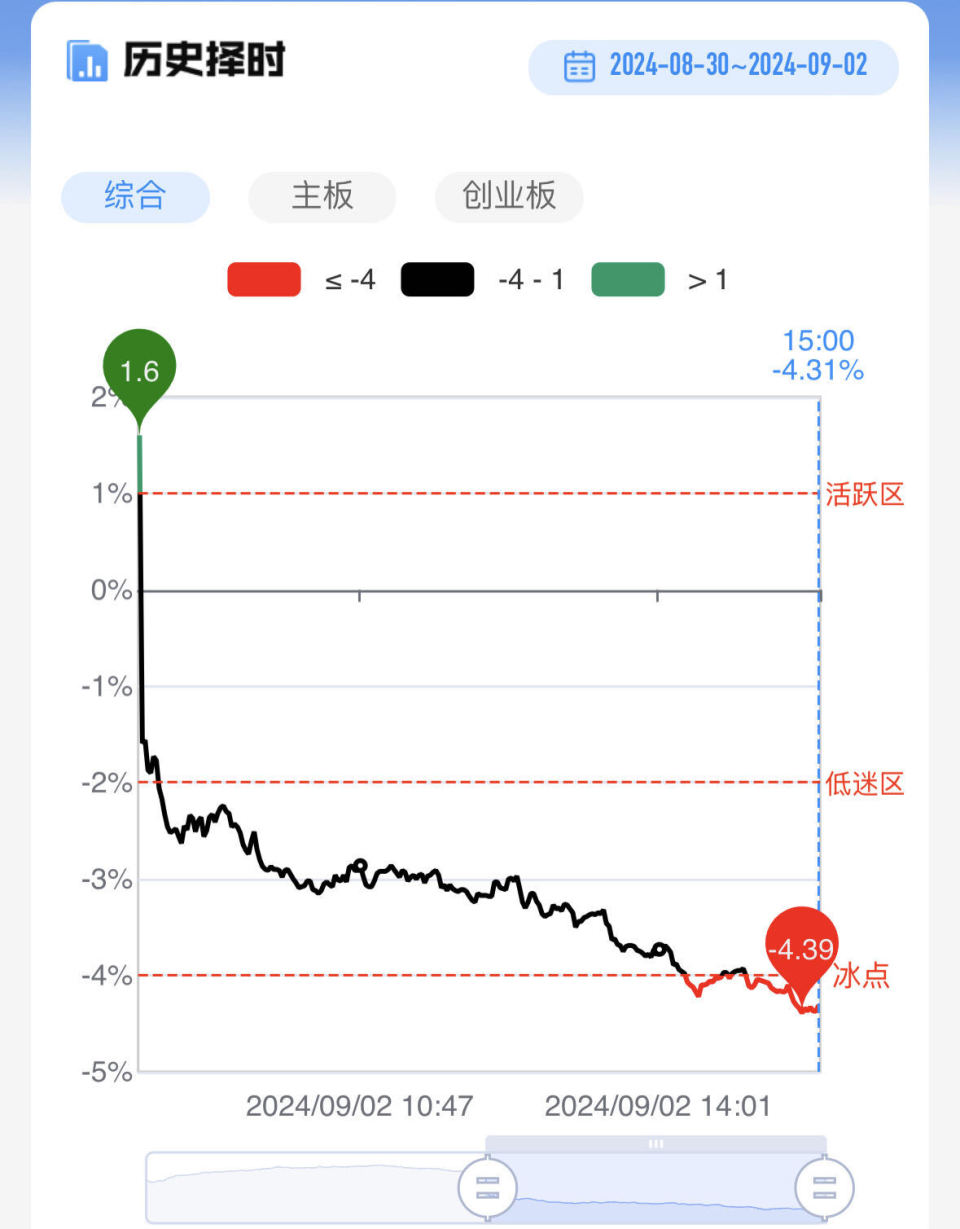Switch to the 主板 tab
Image resolution: width=960 pixels, height=1229 pixels.
tap(321, 197)
